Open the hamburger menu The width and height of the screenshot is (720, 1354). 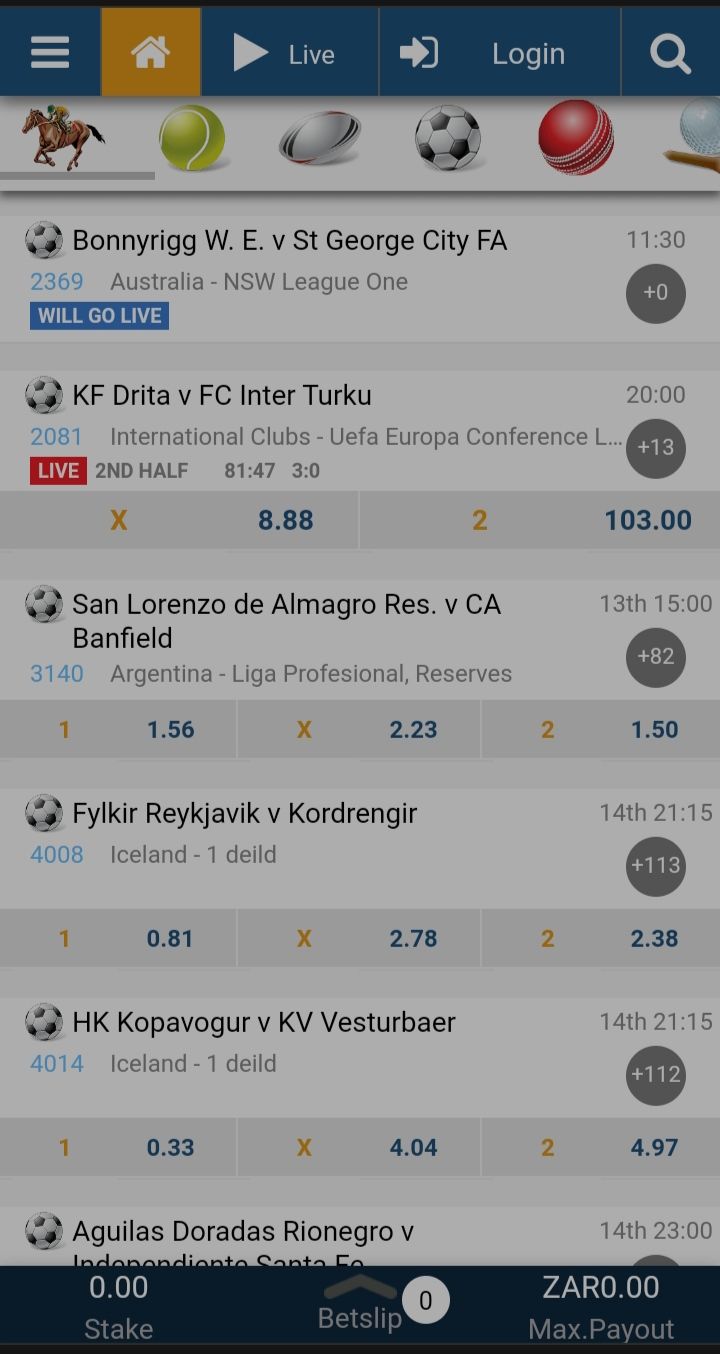pos(50,53)
